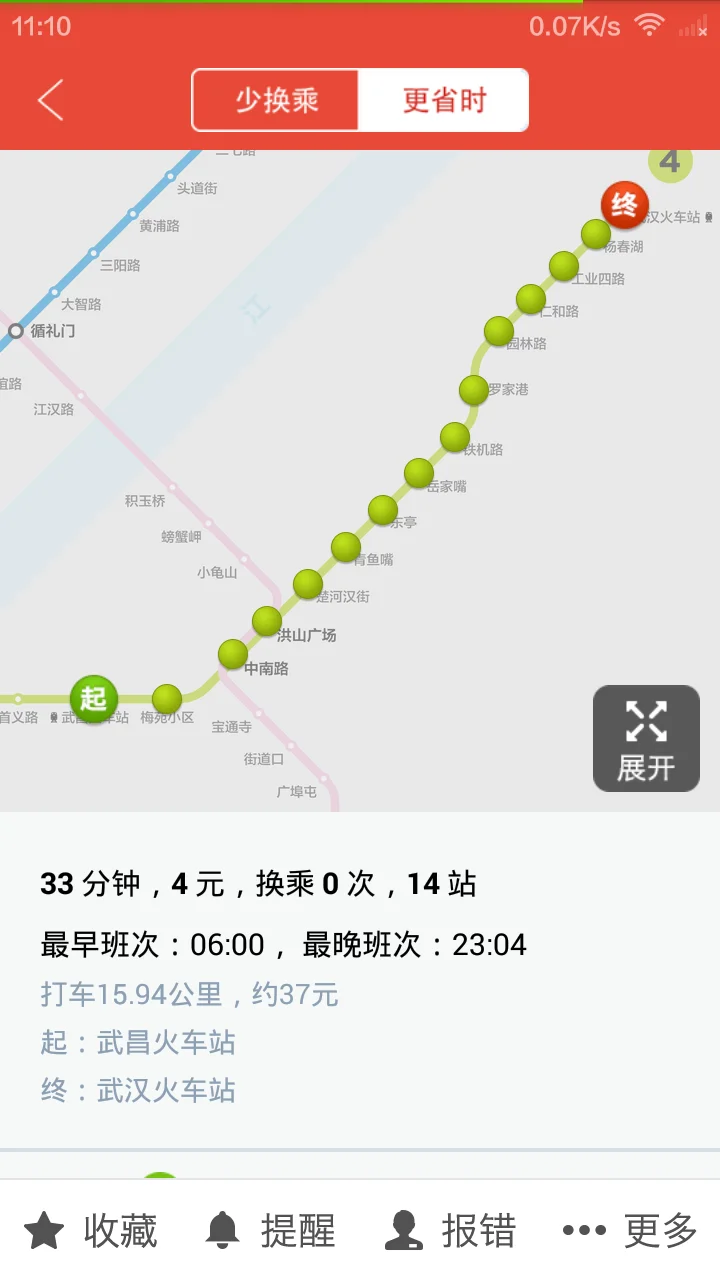This screenshot has width=720, height=1280.
Task: Switch to the 更省时 tab
Action: (x=443, y=100)
